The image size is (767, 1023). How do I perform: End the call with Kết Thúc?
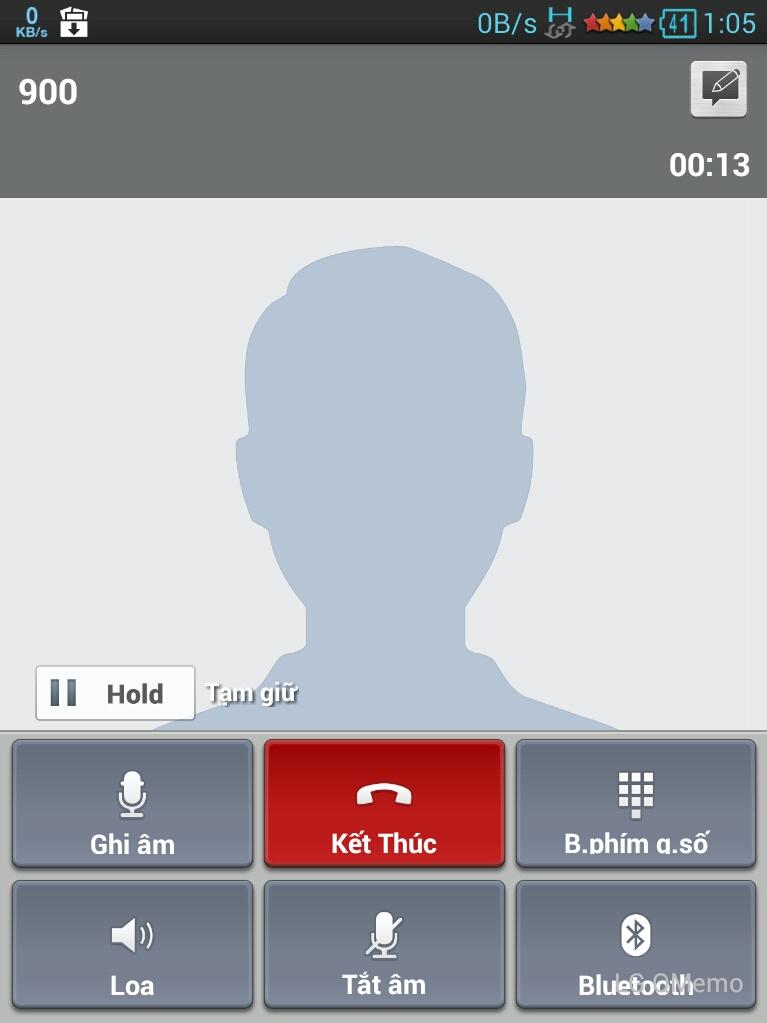coord(384,803)
